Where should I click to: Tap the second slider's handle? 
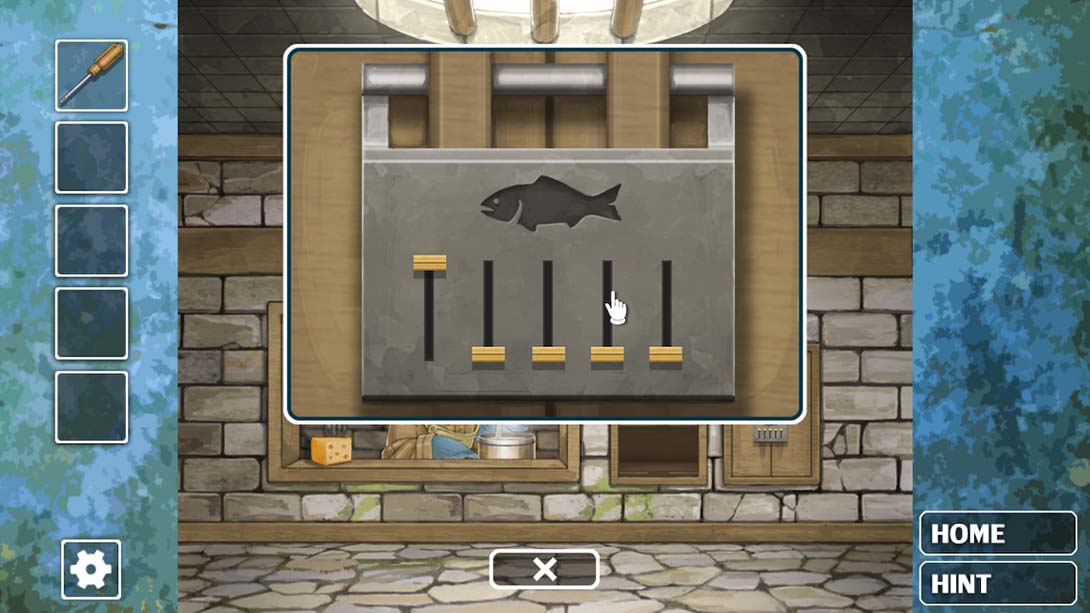coord(488,354)
